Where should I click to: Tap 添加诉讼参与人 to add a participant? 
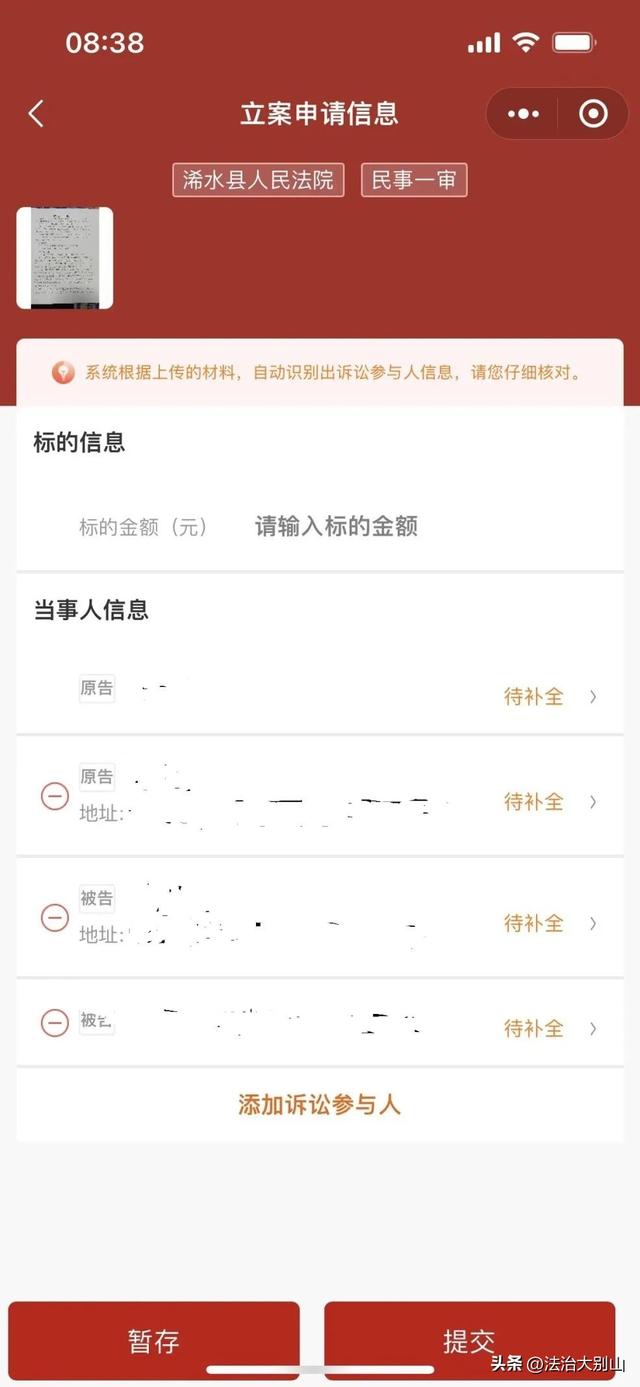pos(319,1104)
